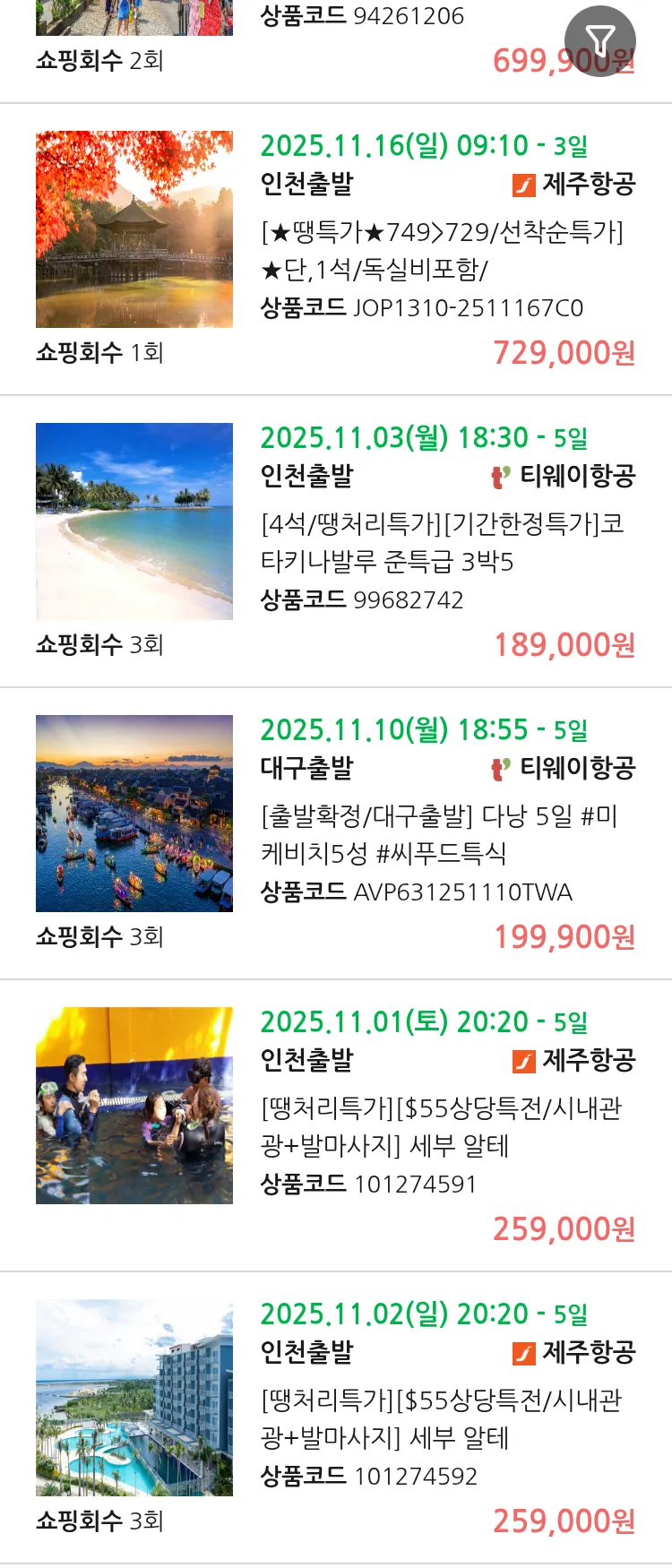Image resolution: width=672 pixels, height=1568 pixels.
Task: Open the floating filter button
Action: tap(599, 40)
